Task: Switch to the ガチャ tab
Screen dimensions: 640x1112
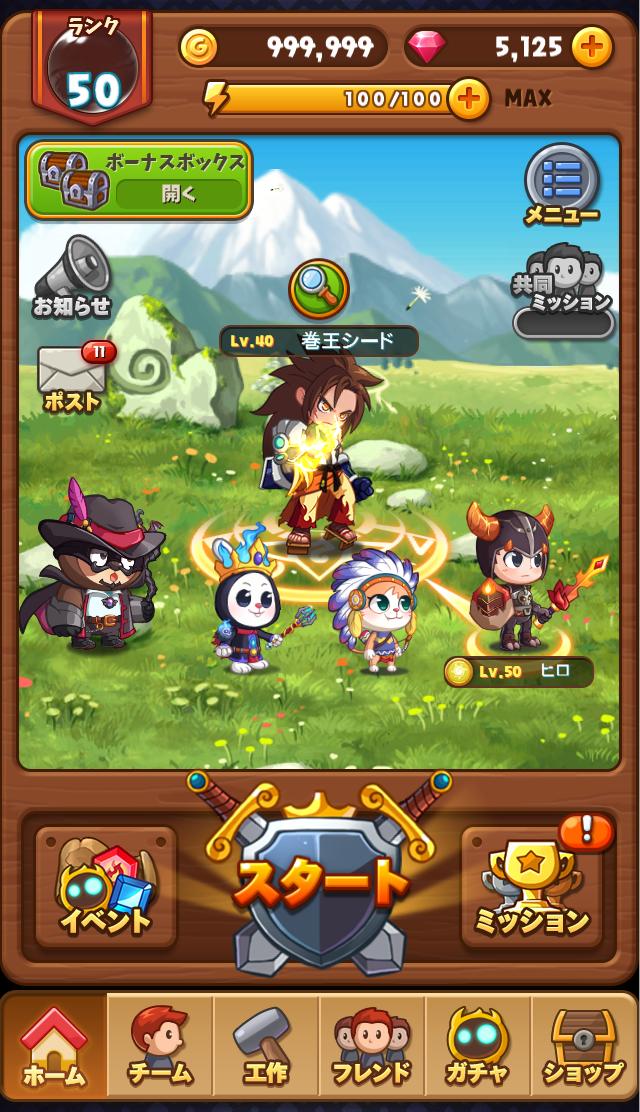Action: tap(478, 1047)
